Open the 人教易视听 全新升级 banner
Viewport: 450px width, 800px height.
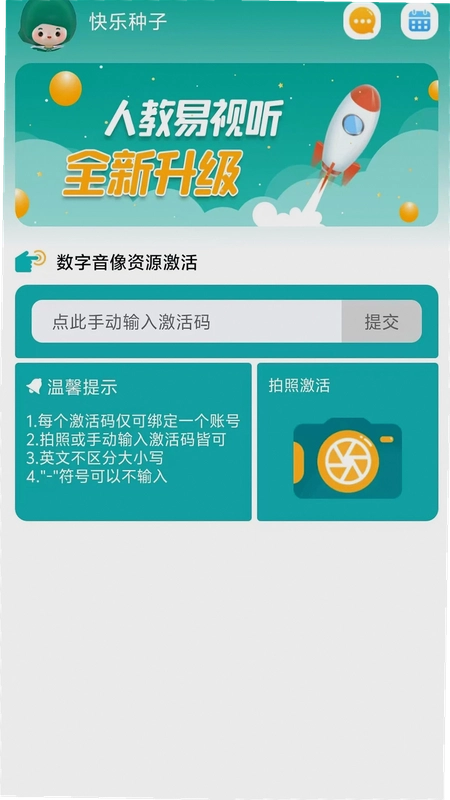point(227,145)
